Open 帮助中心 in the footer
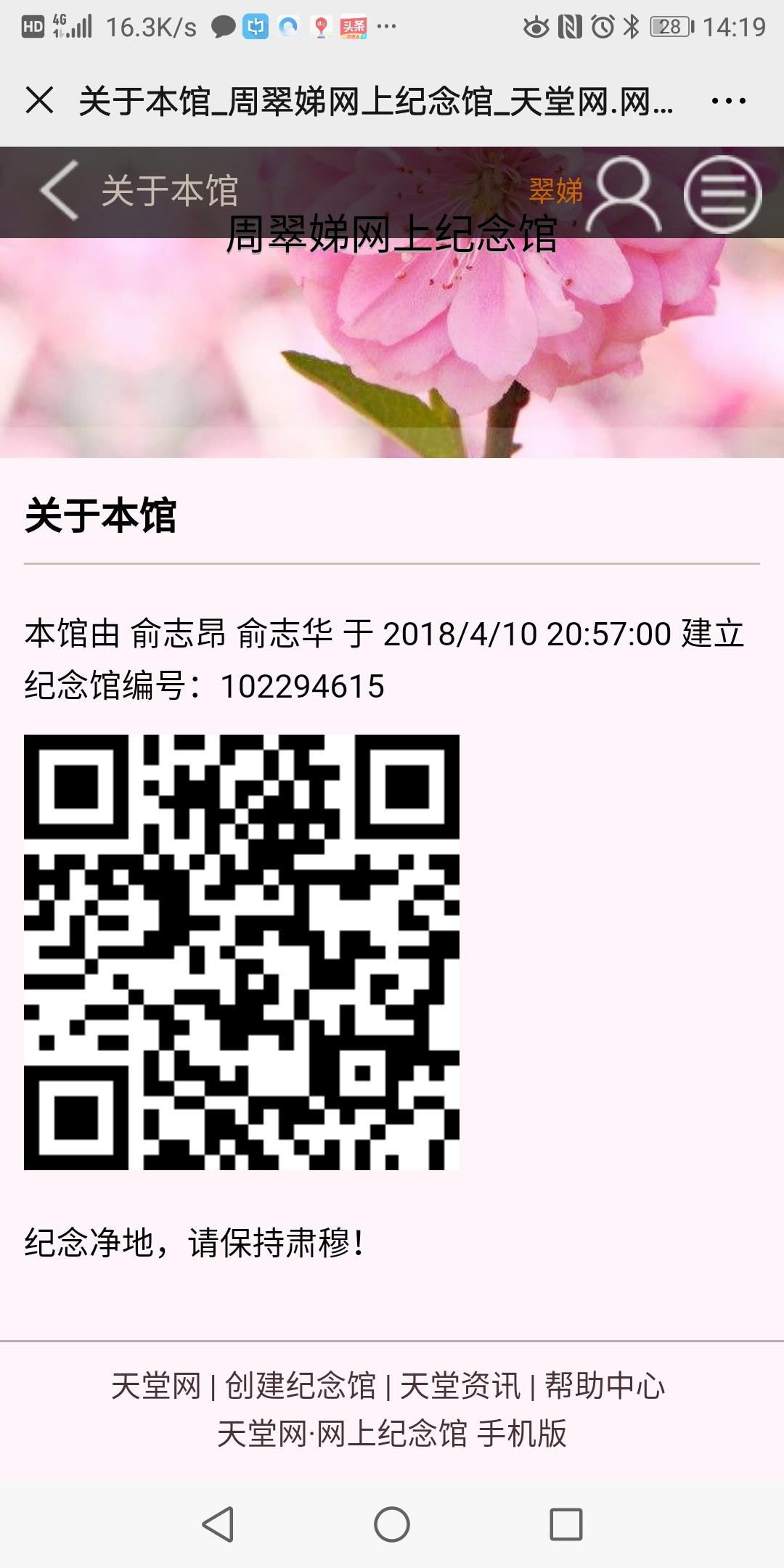This screenshot has height=1568, width=784. coord(605,1386)
